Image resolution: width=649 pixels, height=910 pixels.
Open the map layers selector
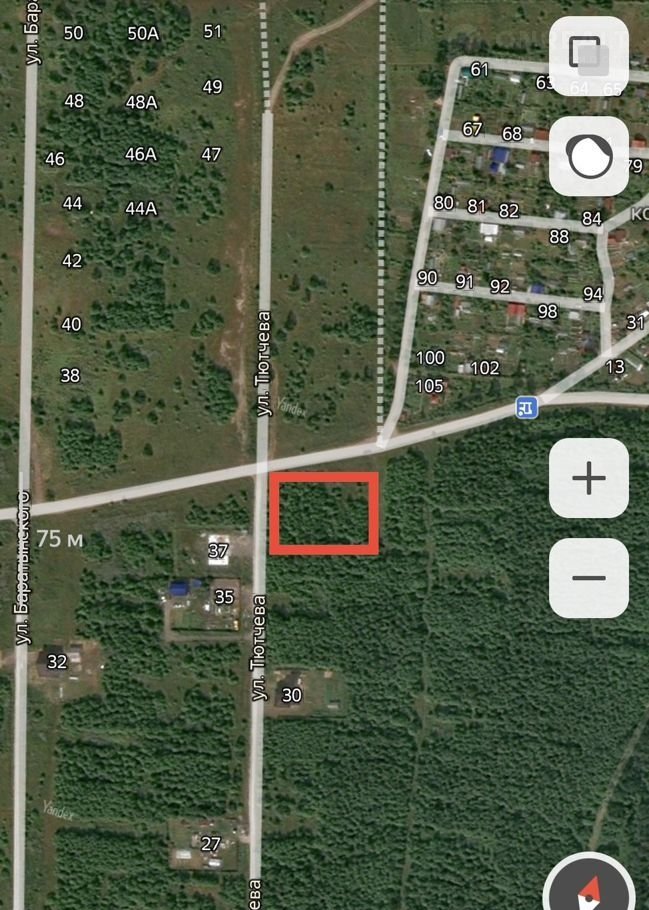(588, 56)
